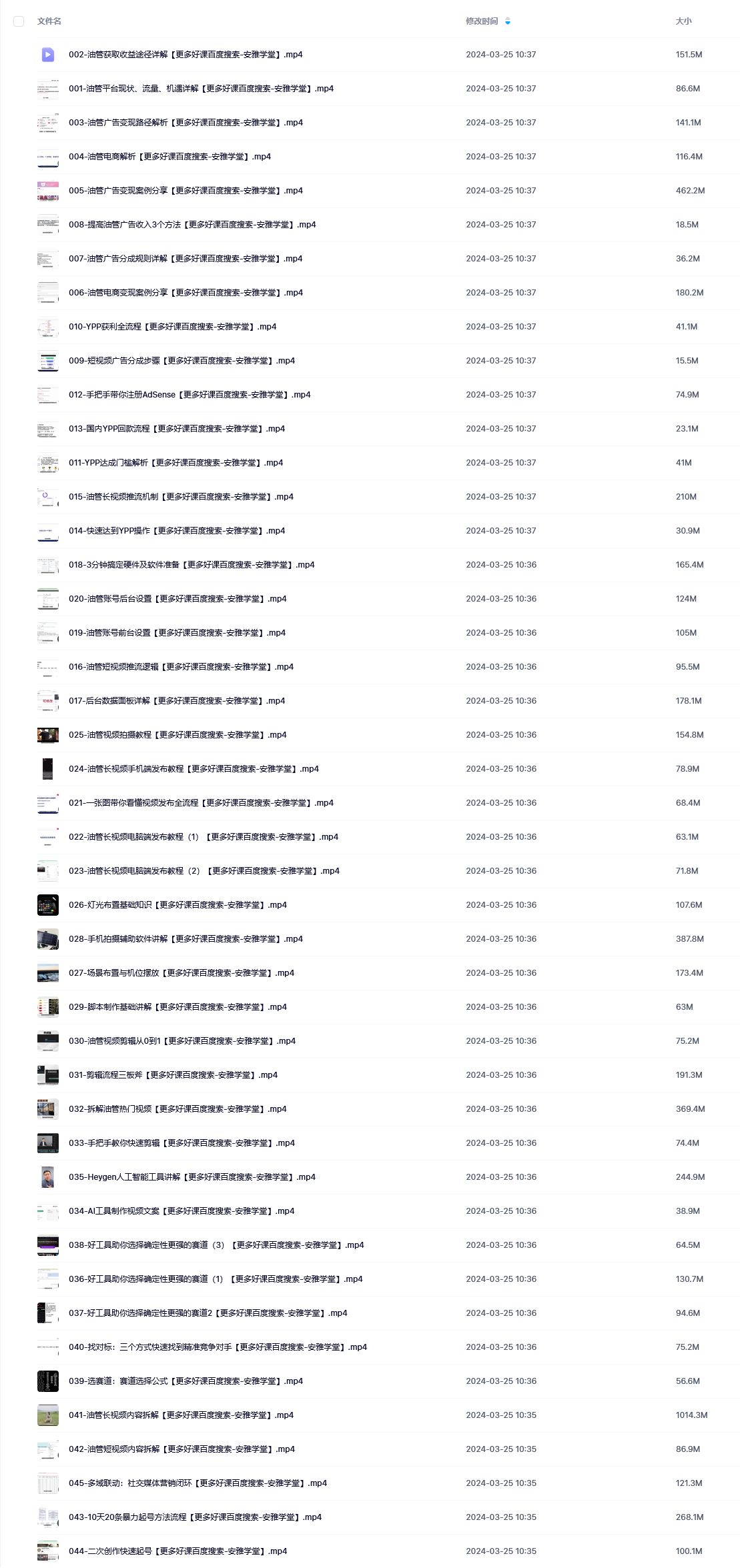Image resolution: width=740 pixels, height=1568 pixels.
Task: Open file 001-油管平台现状、流量、机遇详解
Action: coord(201,89)
